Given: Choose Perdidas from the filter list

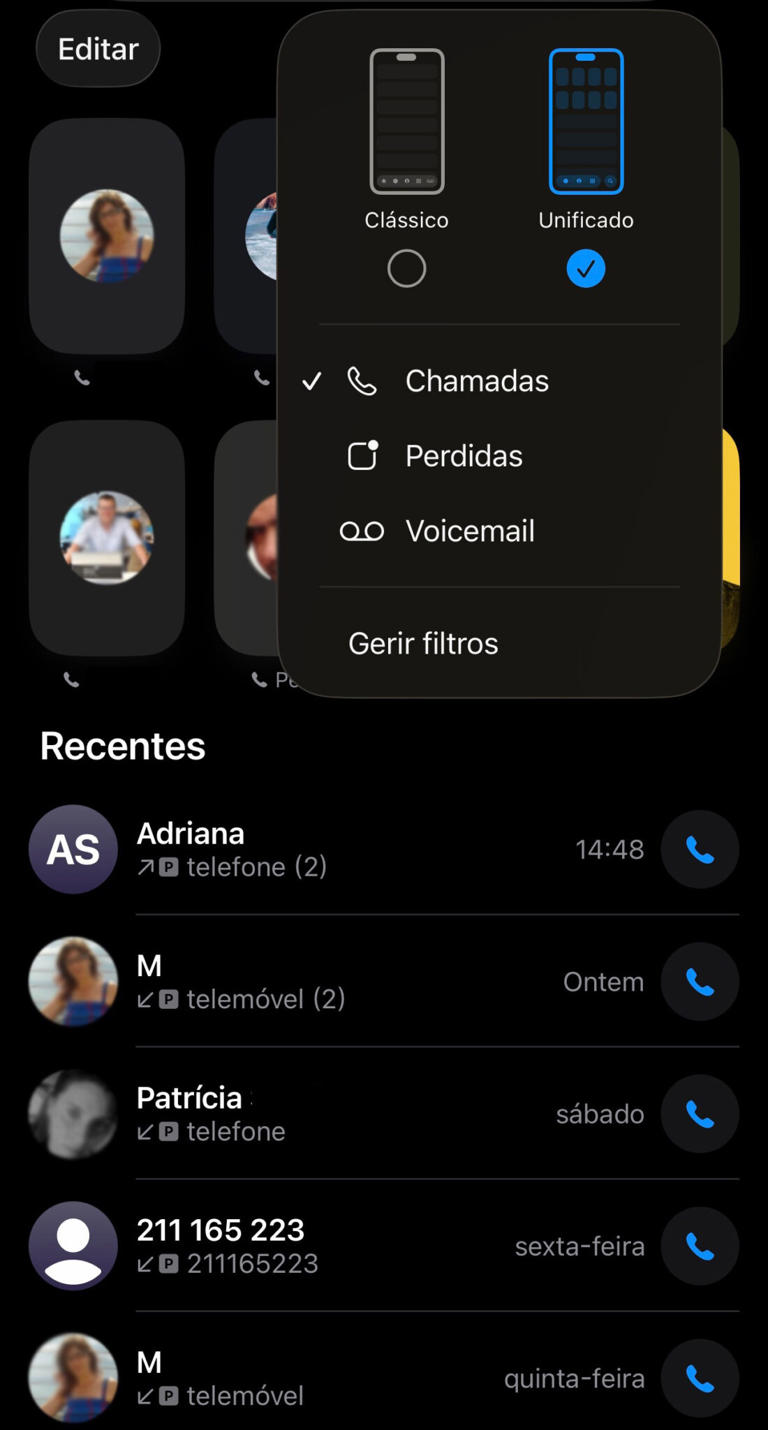Looking at the screenshot, I should tap(463, 455).
